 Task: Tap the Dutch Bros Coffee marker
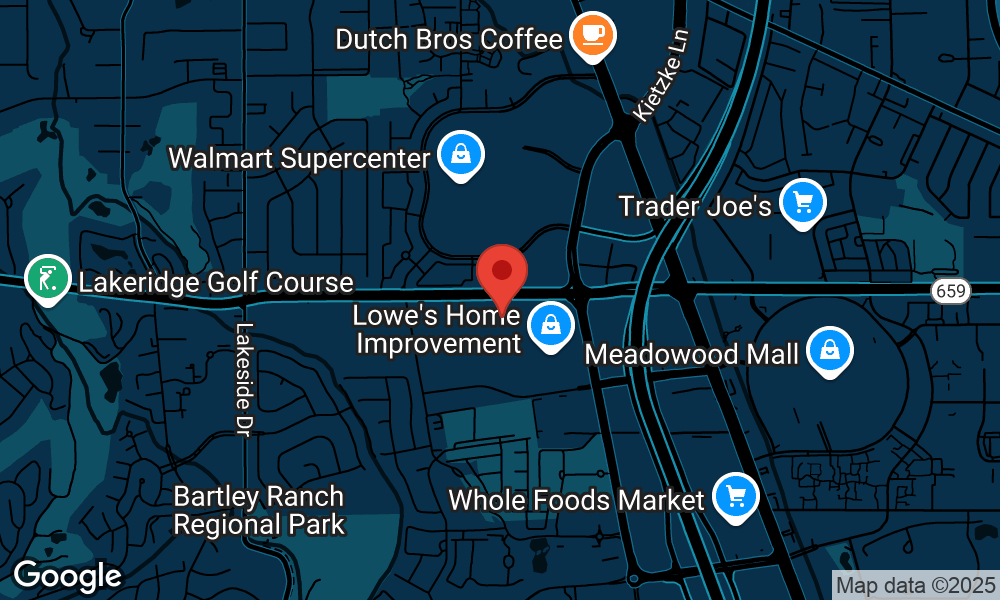point(592,35)
